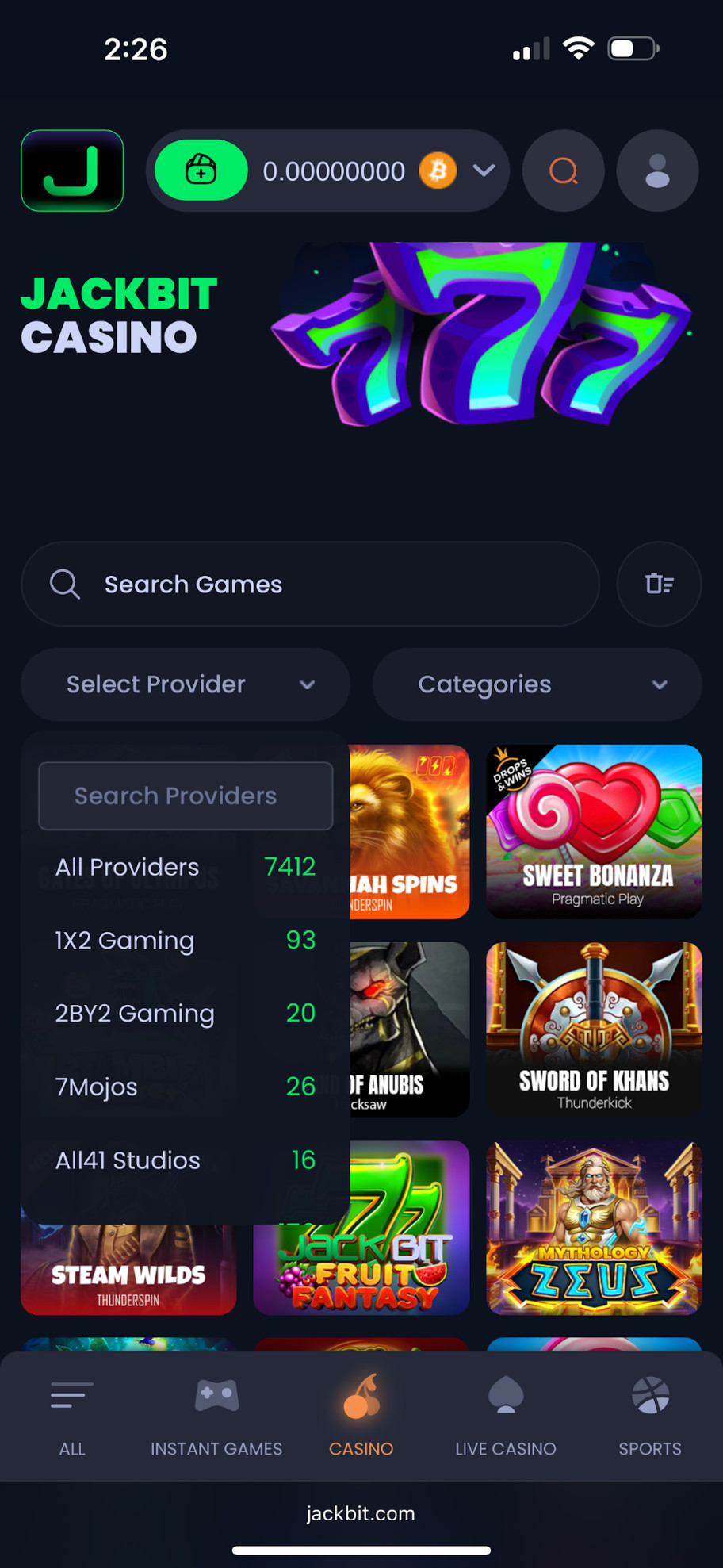Expand the Categories dropdown
723x1568 pixels.
coord(537,684)
